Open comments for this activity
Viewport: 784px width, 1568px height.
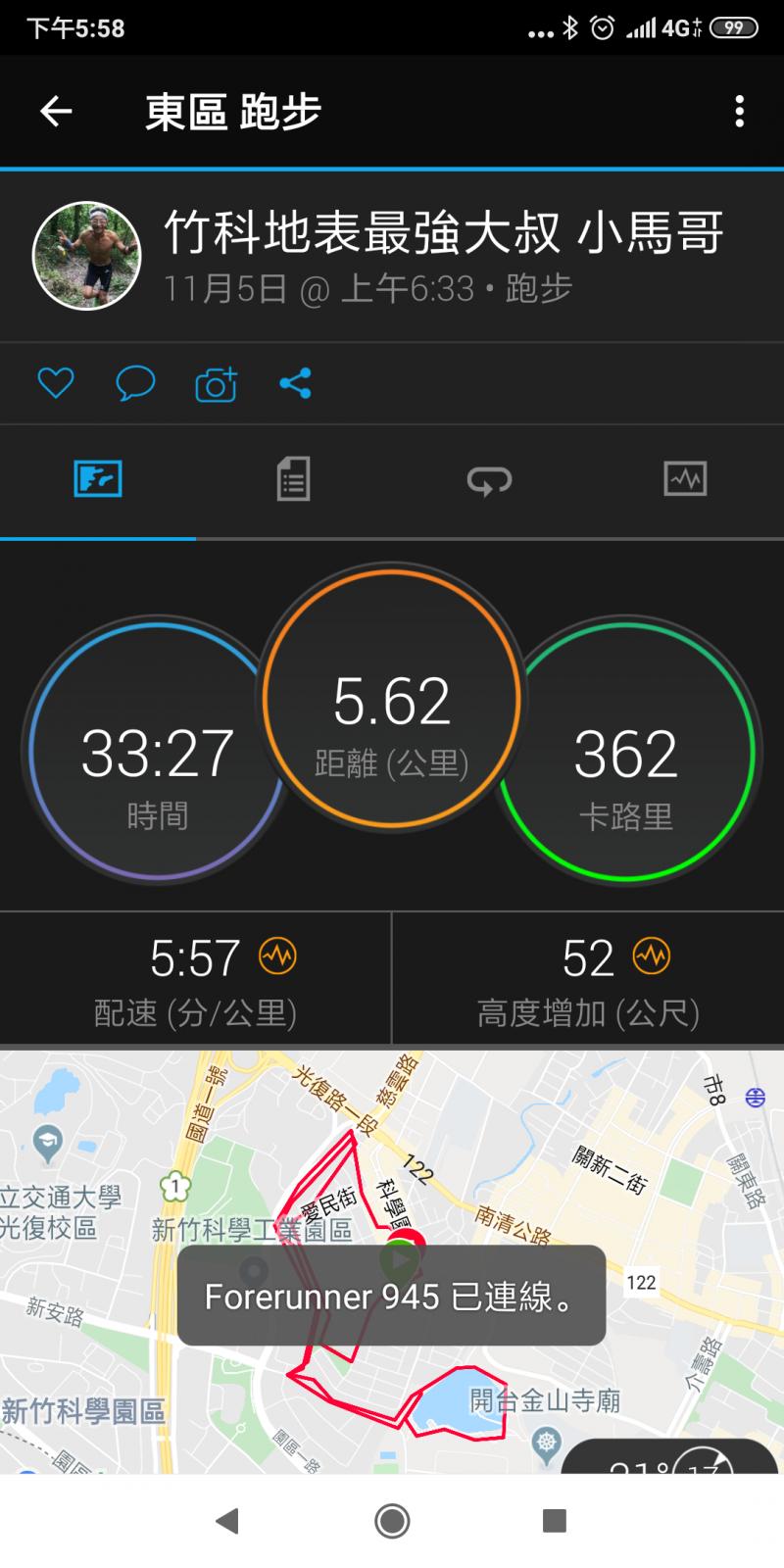[x=135, y=383]
